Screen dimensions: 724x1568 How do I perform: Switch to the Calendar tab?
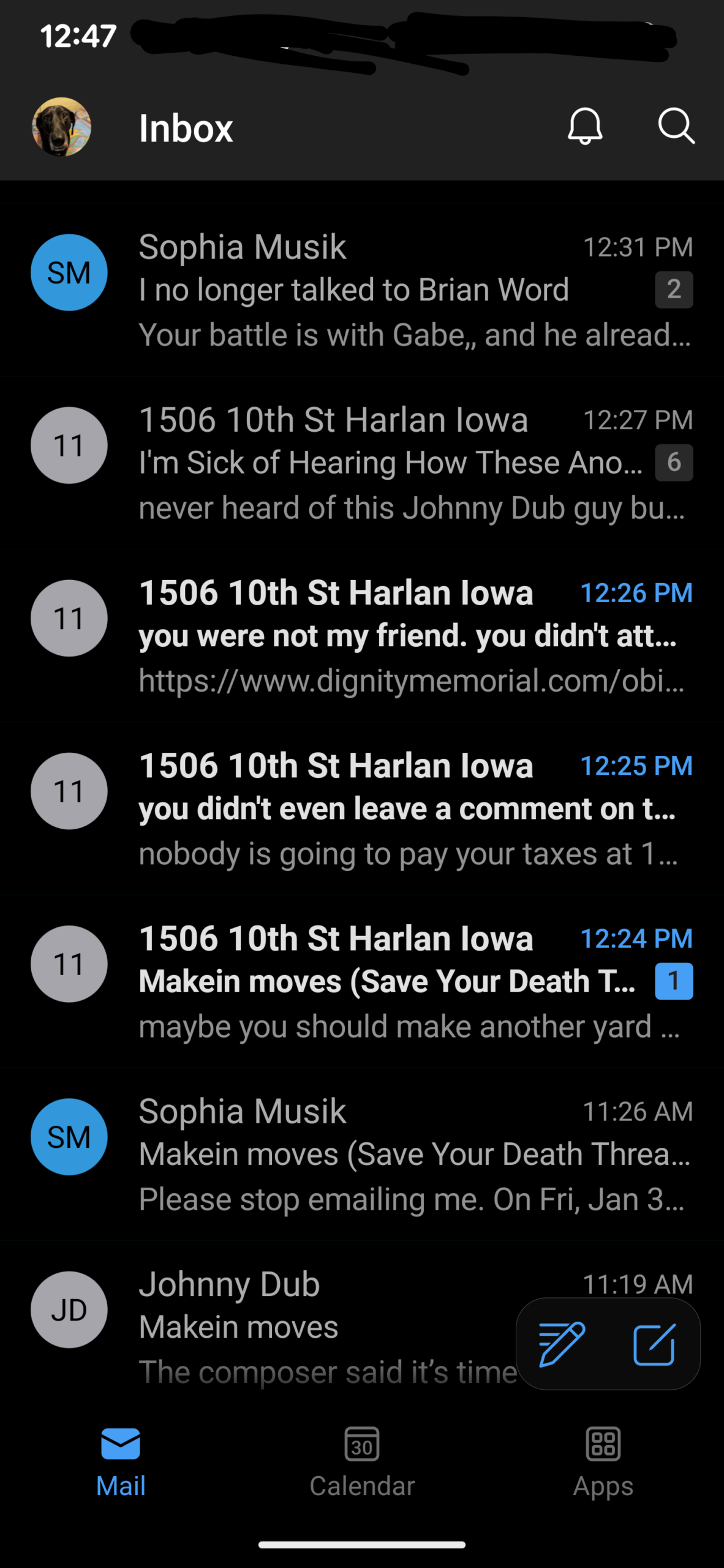coord(362,1461)
